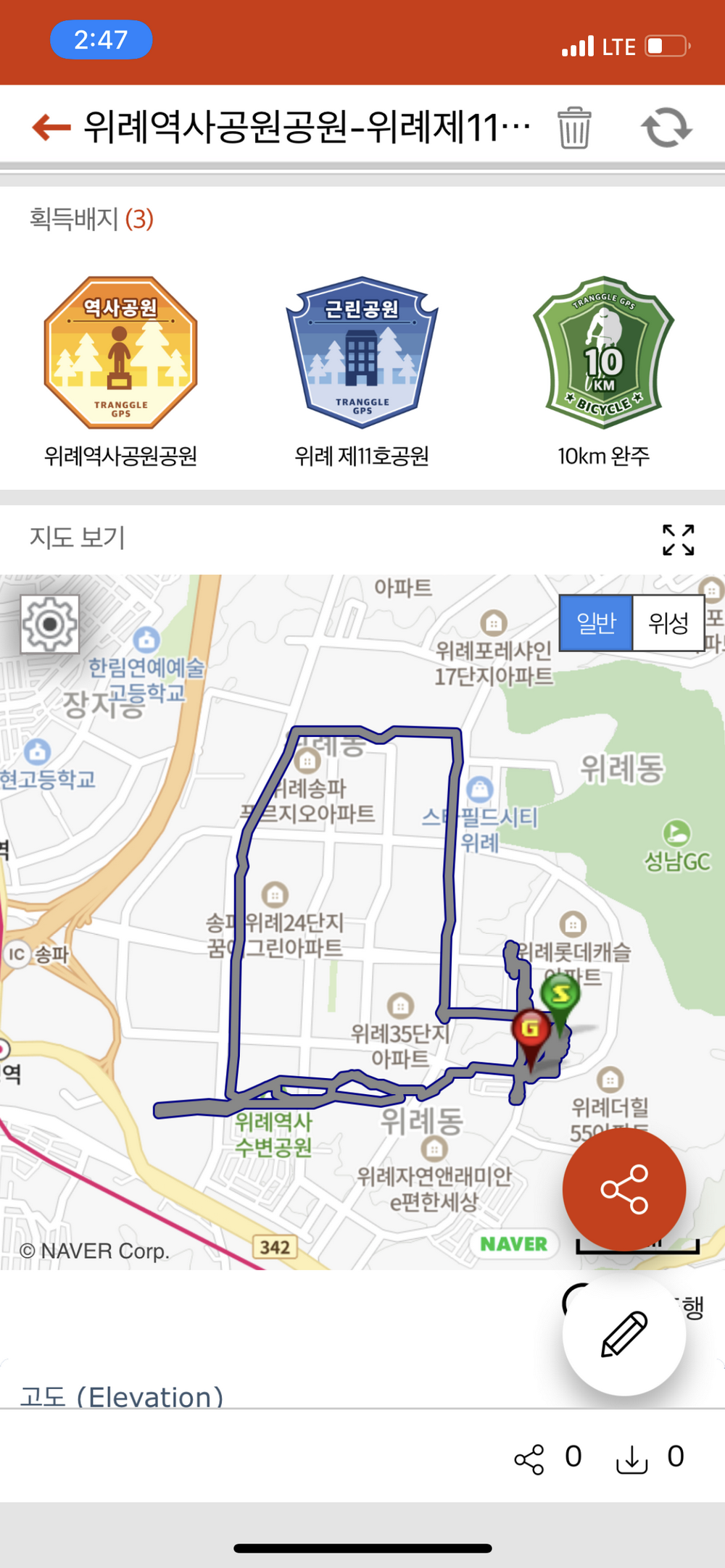This screenshot has width=725, height=1568.
Task: Refresh the ride record
Action: point(666,128)
